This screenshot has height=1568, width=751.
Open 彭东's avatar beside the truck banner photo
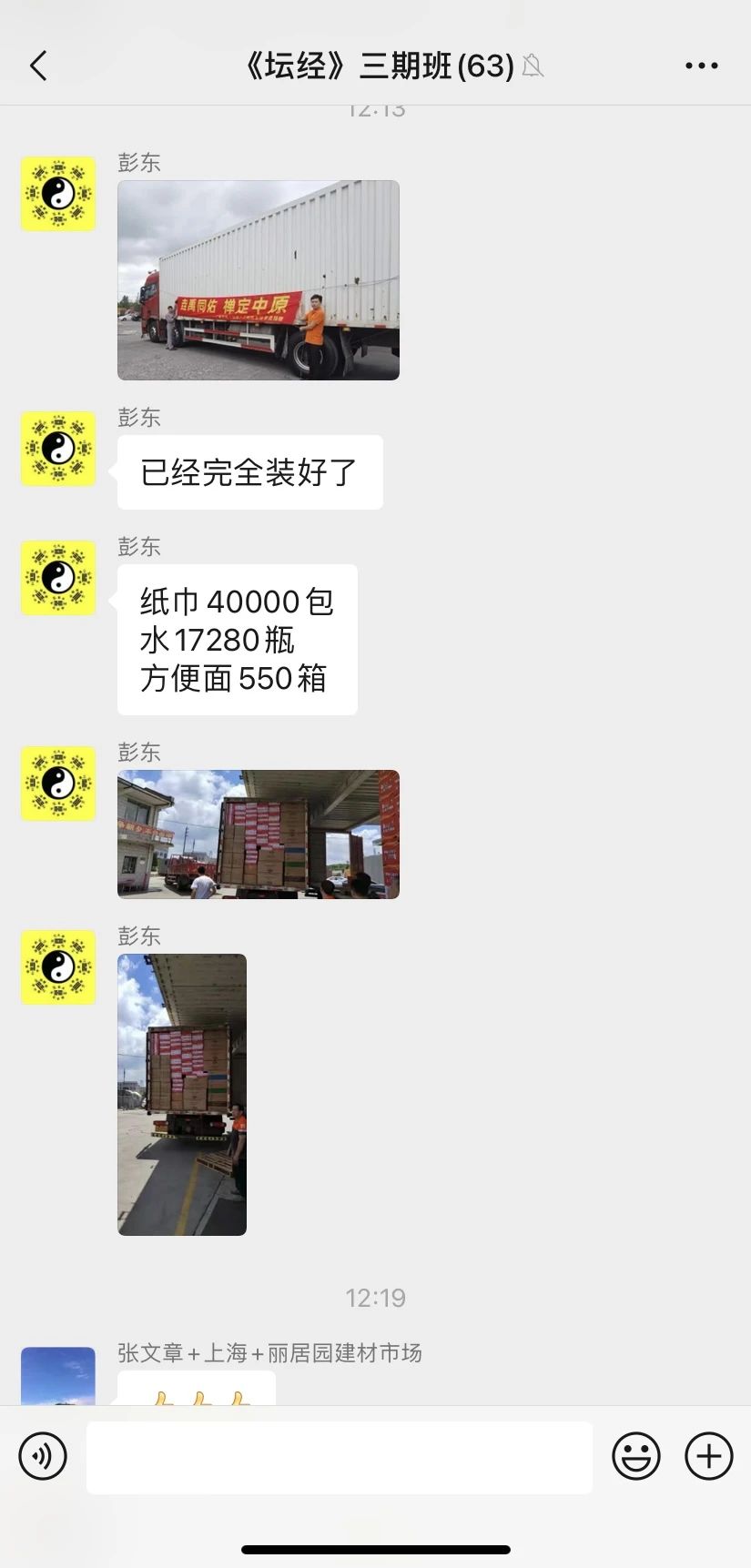click(58, 194)
